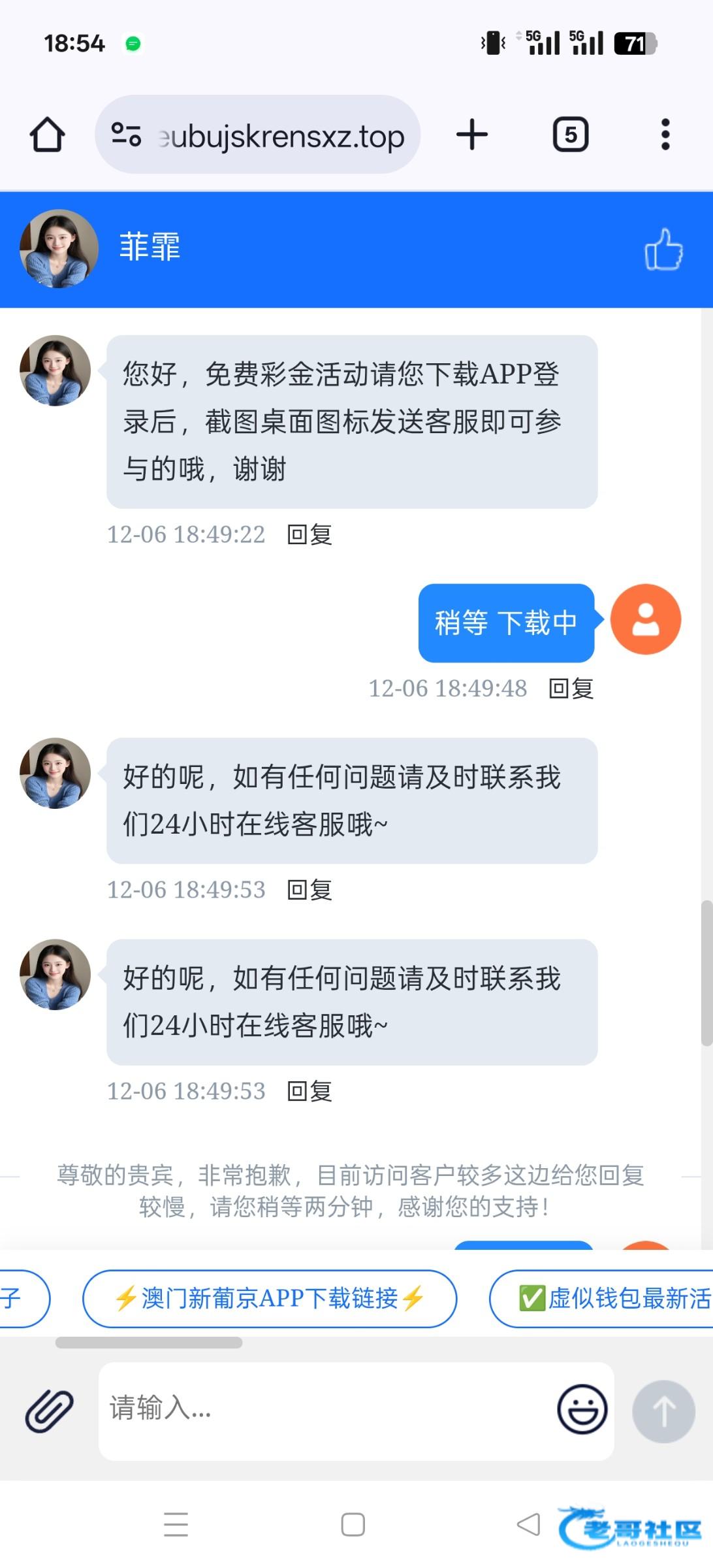The width and height of the screenshot is (713, 1568).
Task: Open the emoji picker
Action: coord(582,1409)
